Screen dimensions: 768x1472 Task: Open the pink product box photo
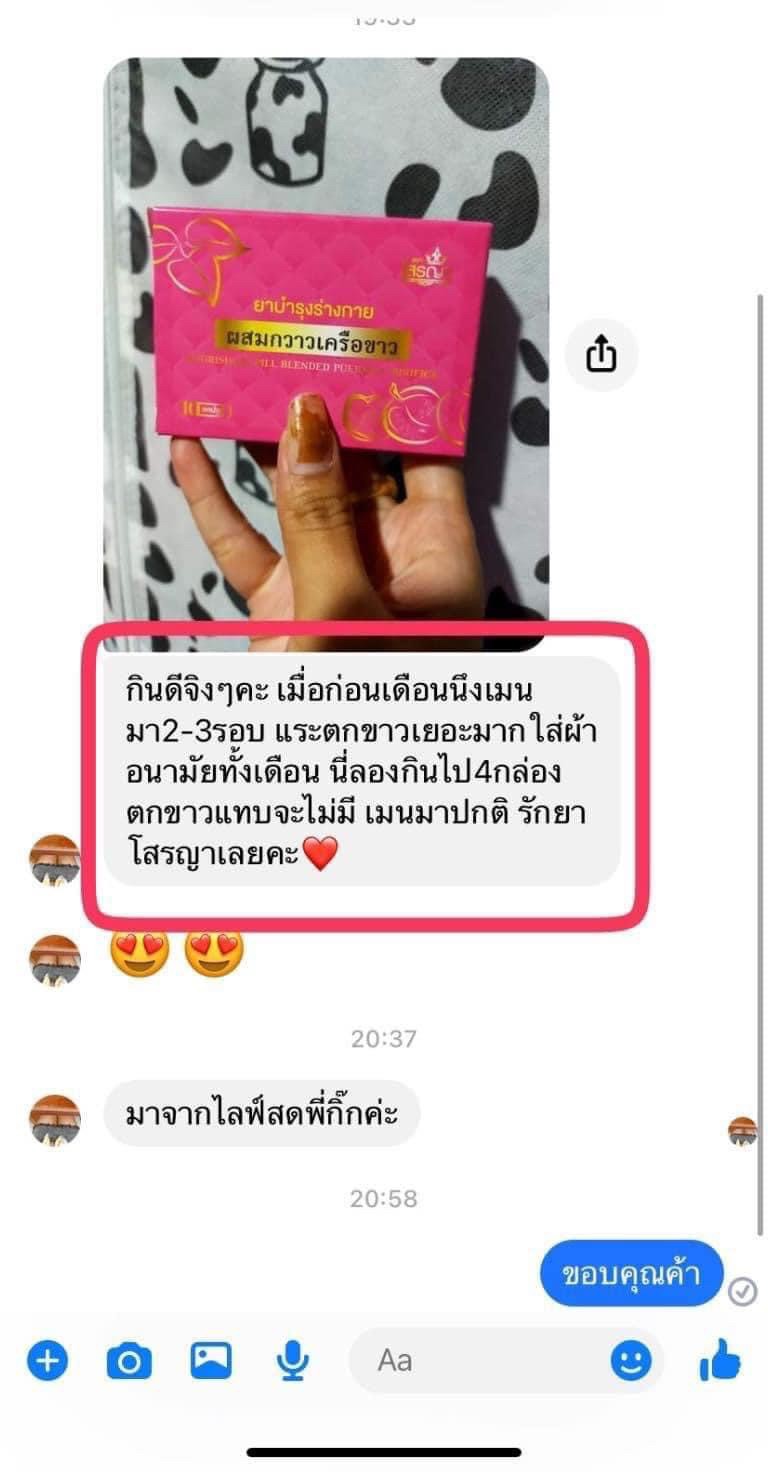click(326, 340)
